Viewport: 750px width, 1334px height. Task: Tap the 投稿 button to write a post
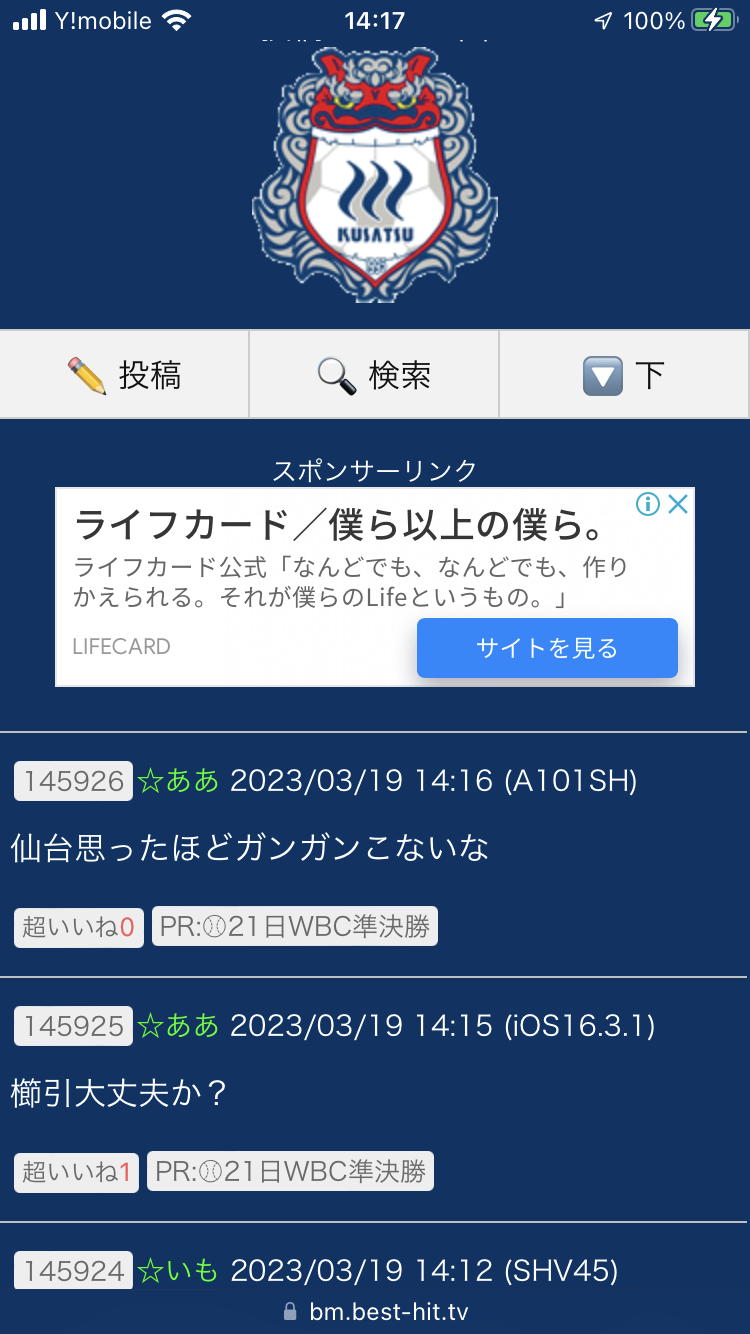124,375
